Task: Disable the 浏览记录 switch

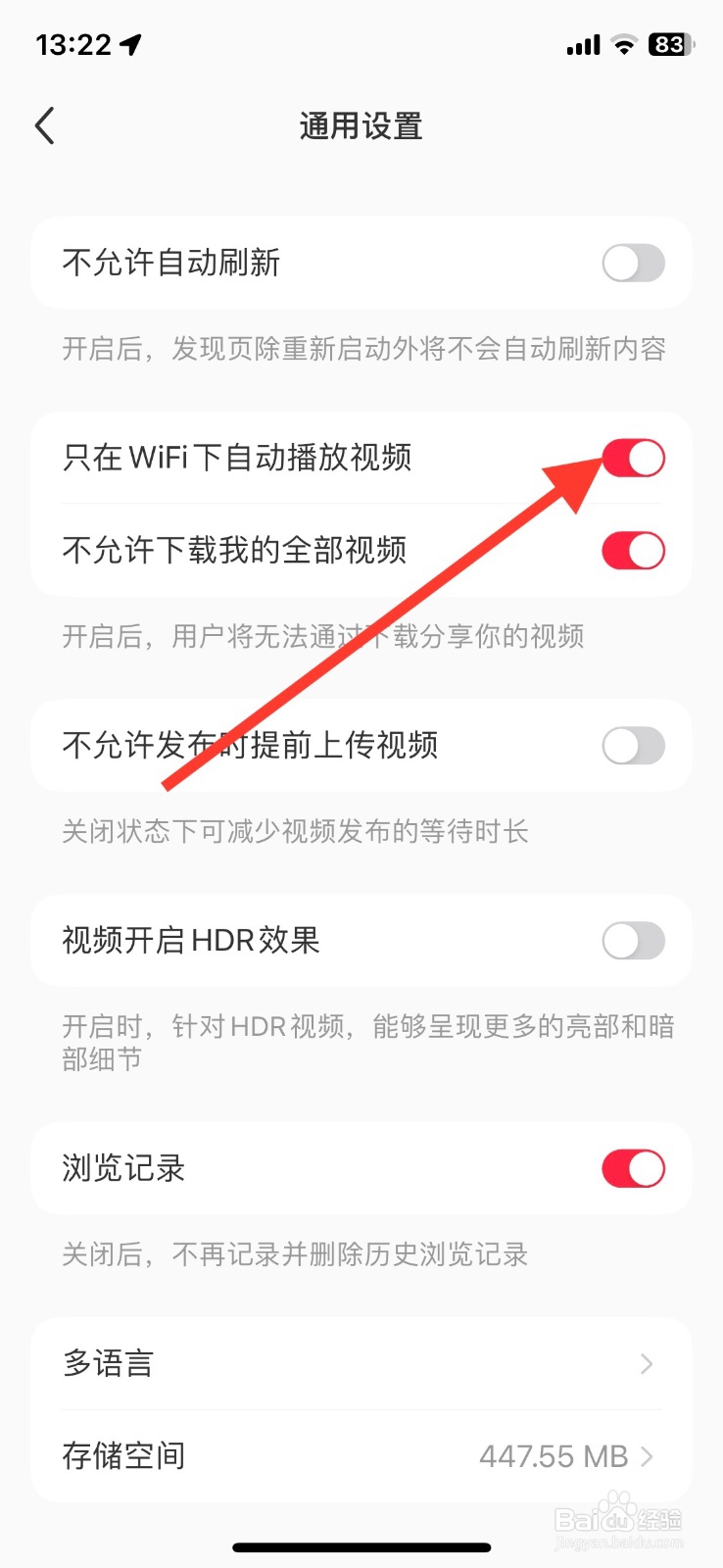Action: click(x=632, y=1168)
